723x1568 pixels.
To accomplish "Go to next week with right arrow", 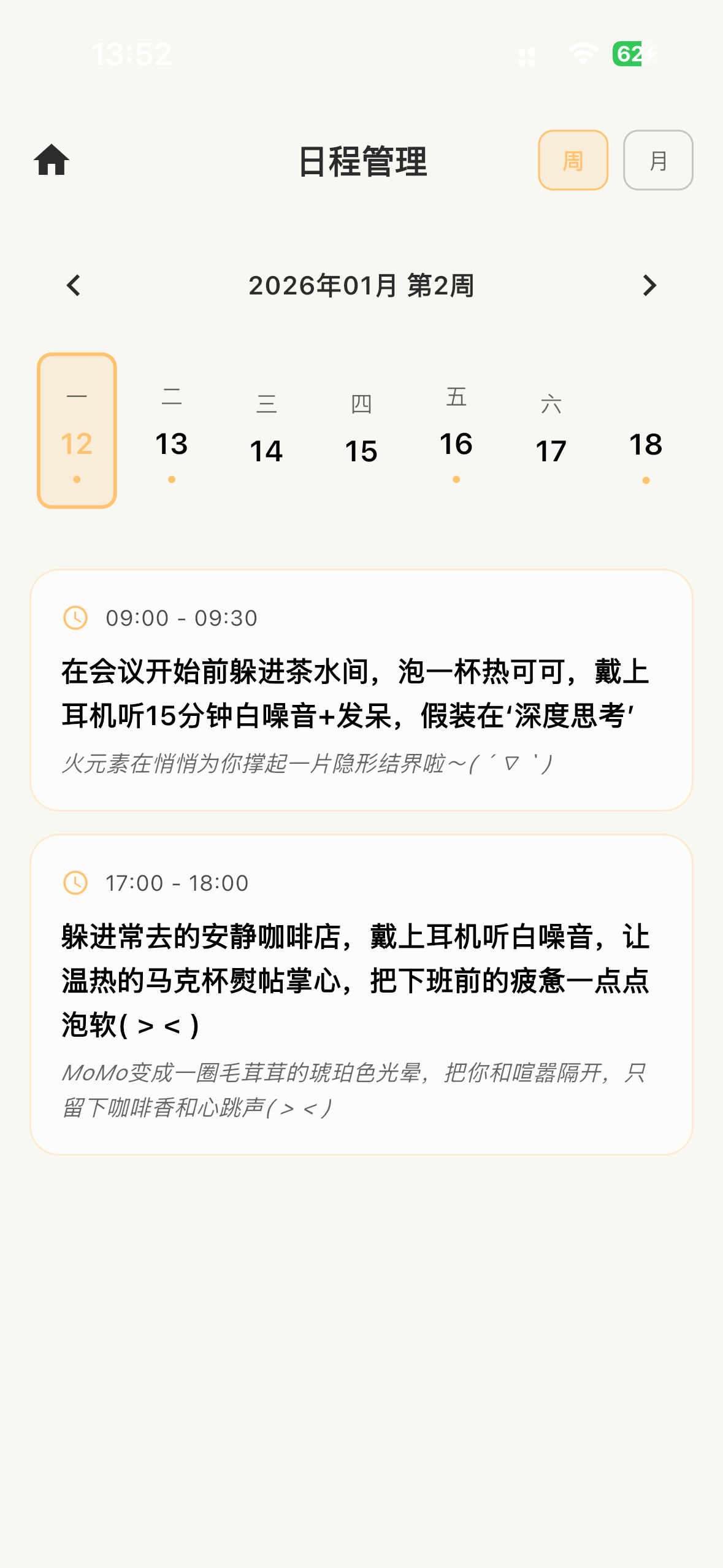I will point(649,285).
